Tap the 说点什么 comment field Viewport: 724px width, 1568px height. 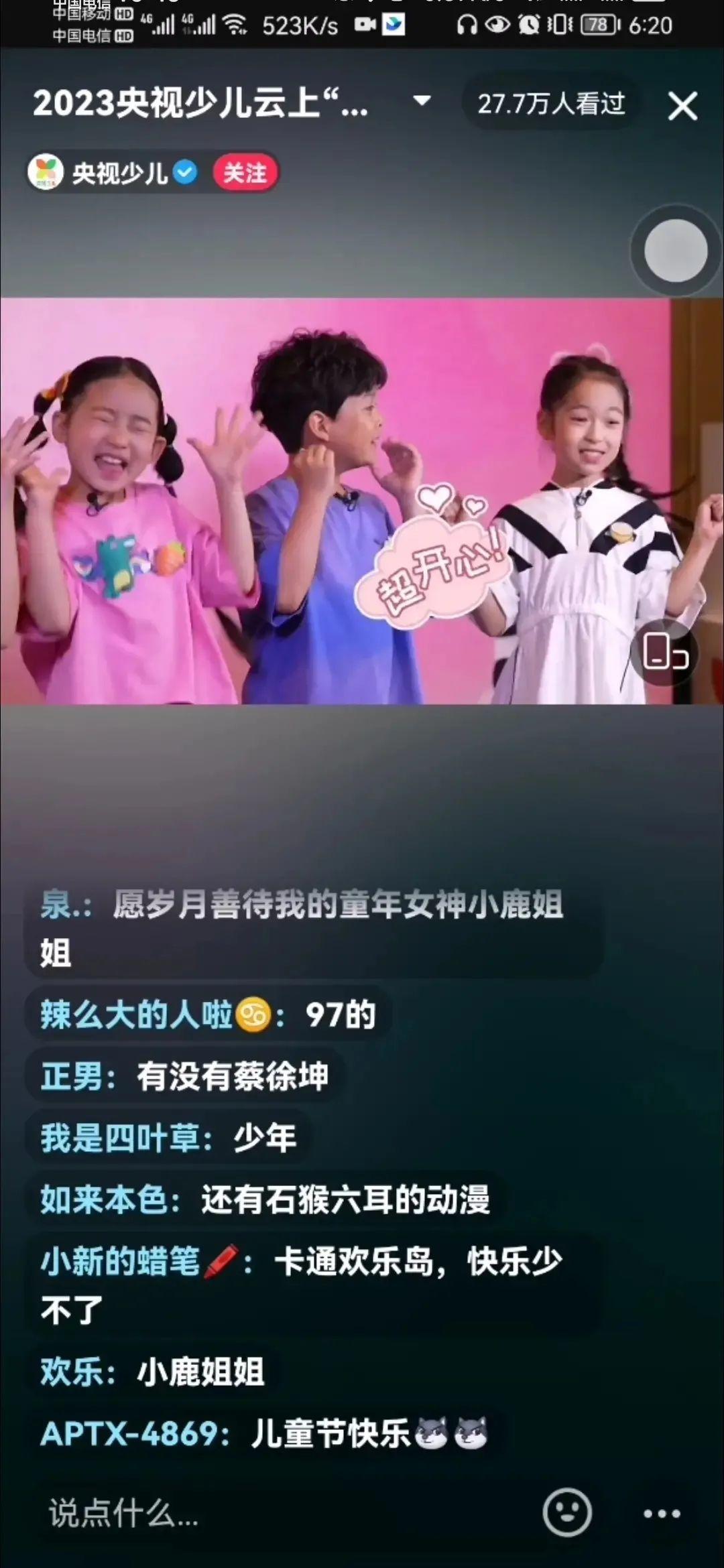(268, 1513)
